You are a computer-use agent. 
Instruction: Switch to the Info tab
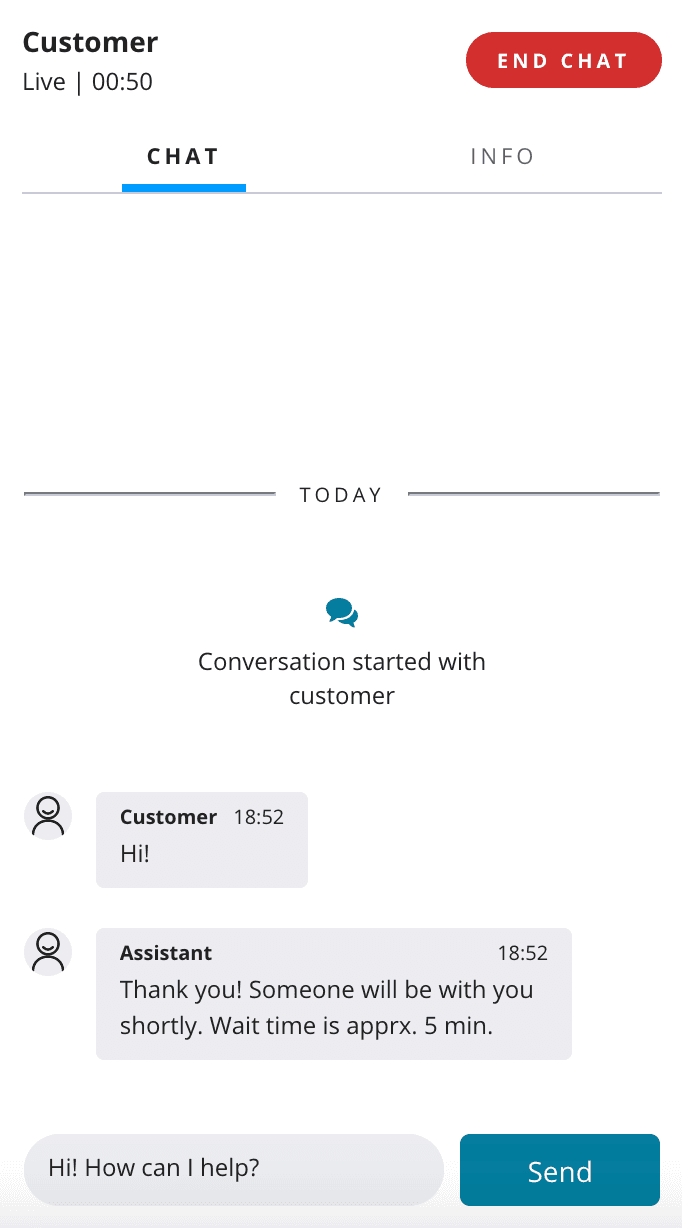click(502, 157)
